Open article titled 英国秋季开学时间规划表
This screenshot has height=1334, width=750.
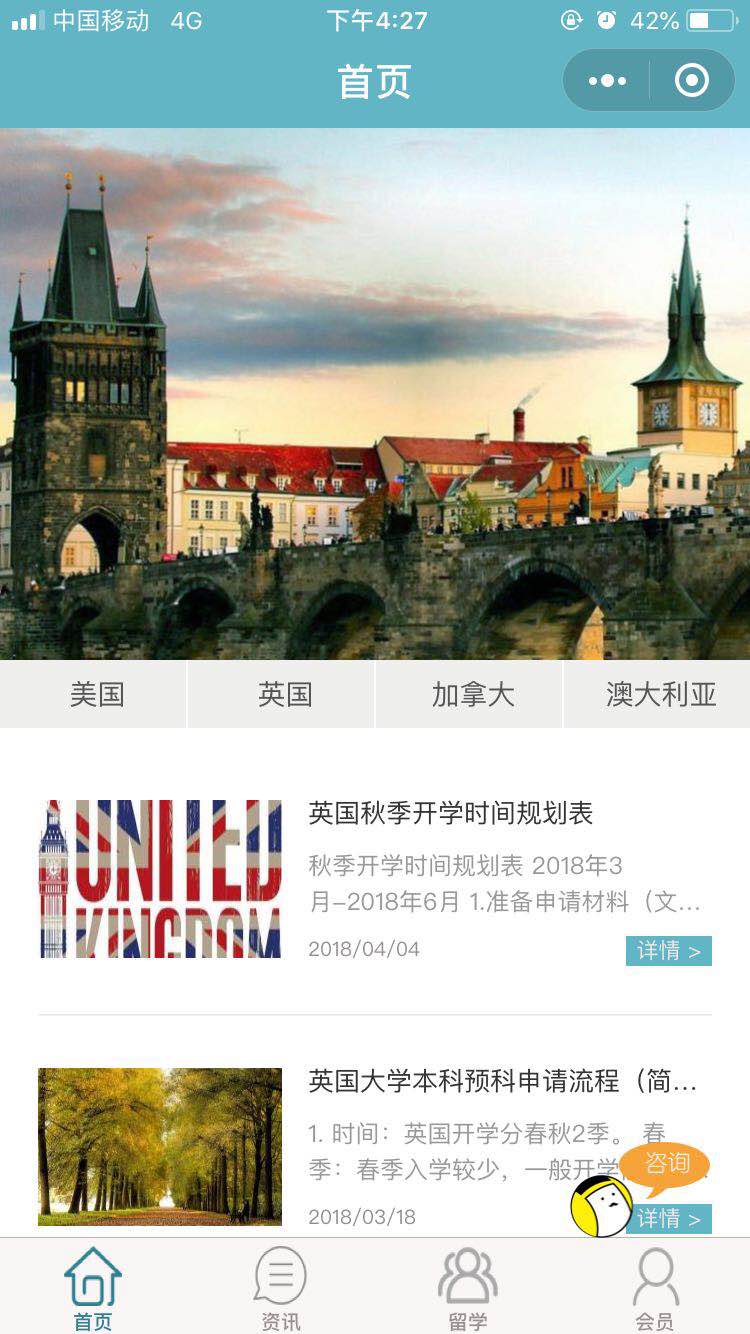(x=452, y=814)
